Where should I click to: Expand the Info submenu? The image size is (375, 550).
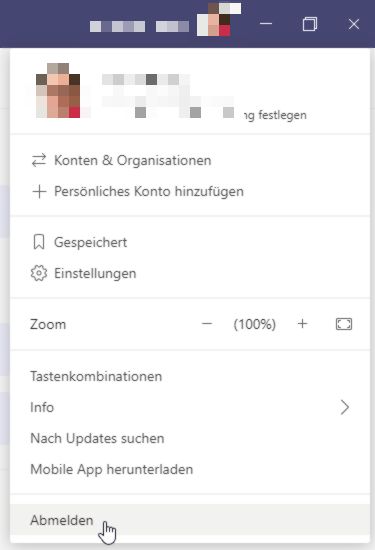(x=190, y=407)
